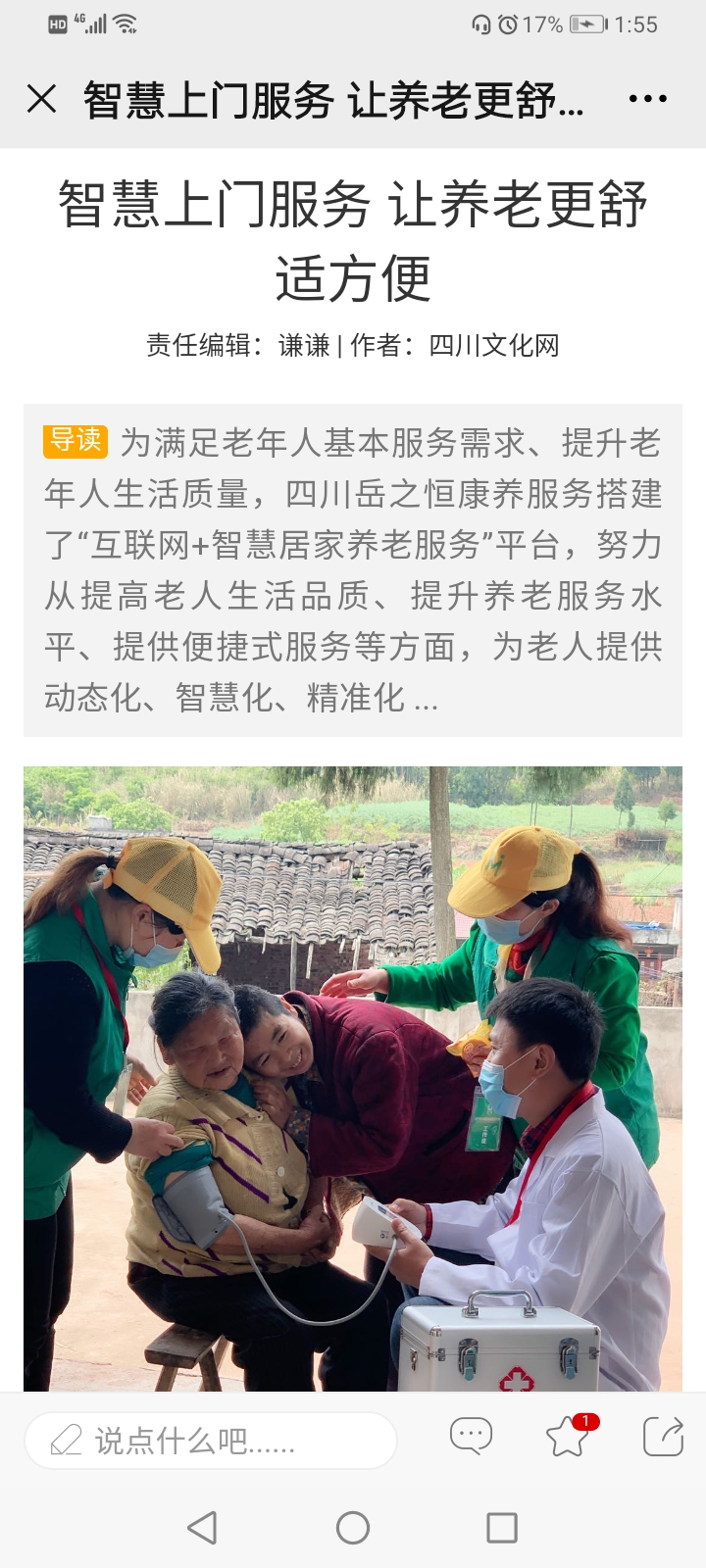The width and height of the screenshot is (706, 1568).
Task: View the article comments
Action: [x=471, y=1437]
